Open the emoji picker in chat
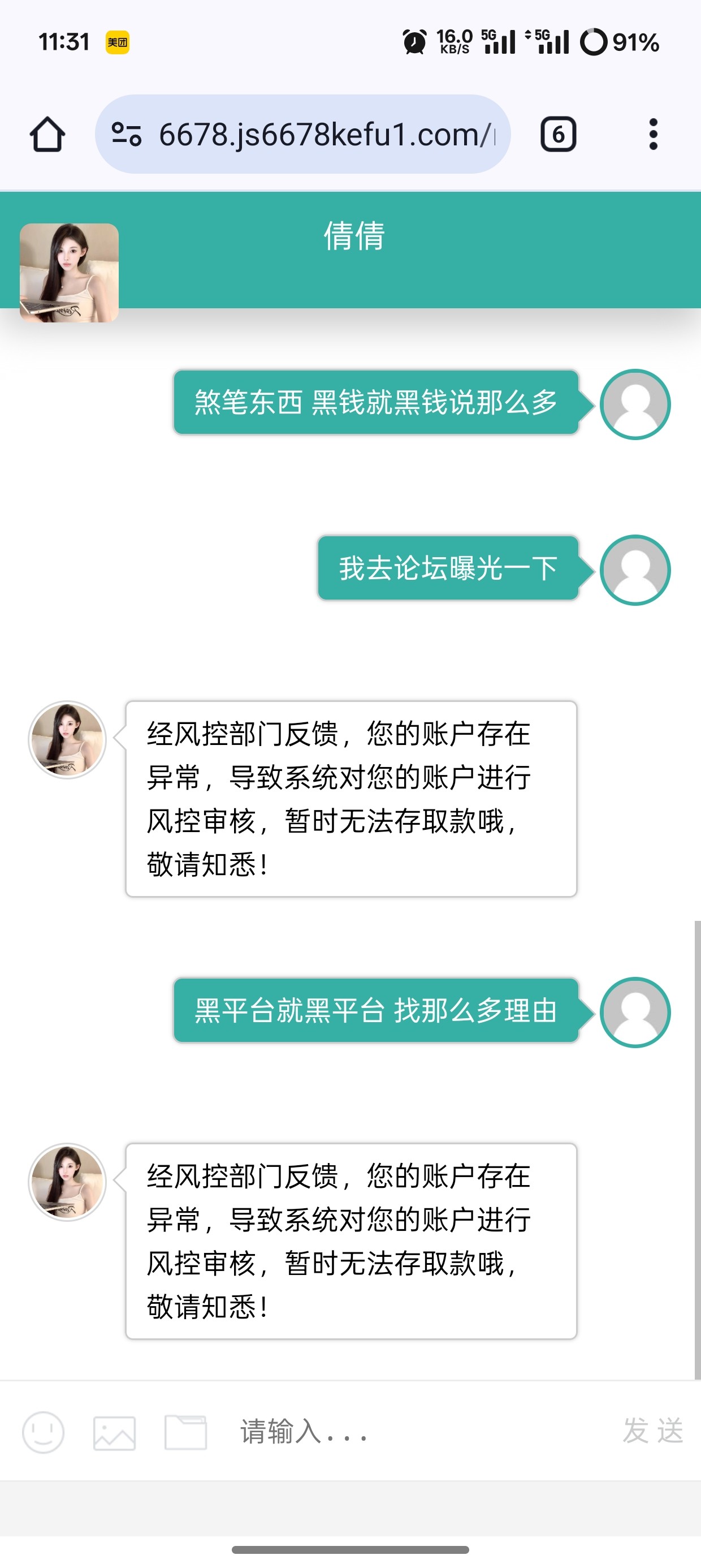The height and width of the screenshot is (1568, 701). point(43,1432)
